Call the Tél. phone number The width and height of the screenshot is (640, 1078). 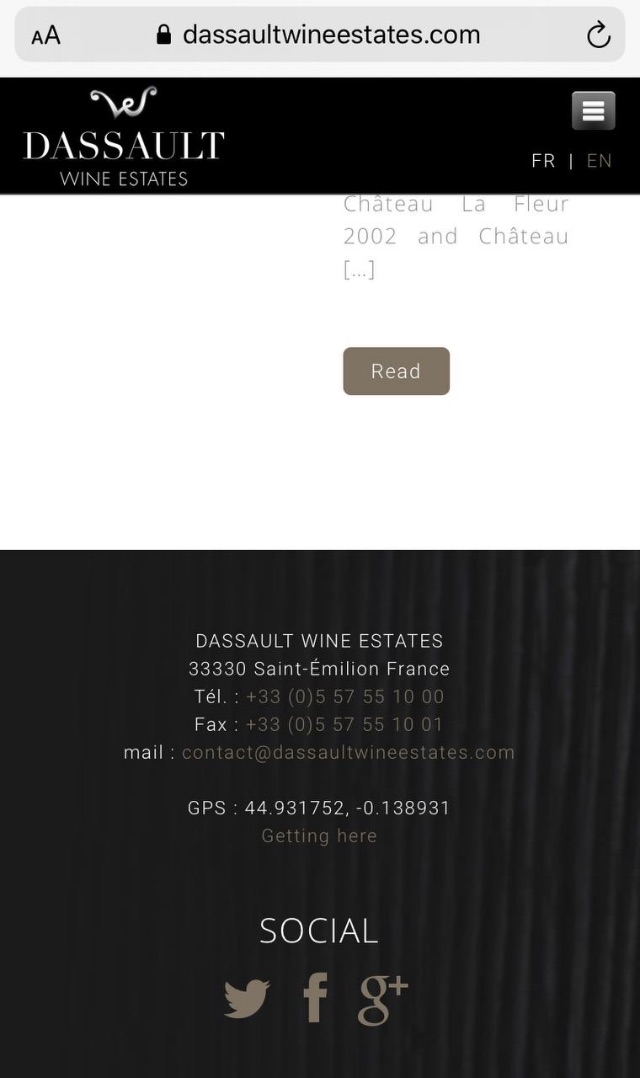pos(345,696)
